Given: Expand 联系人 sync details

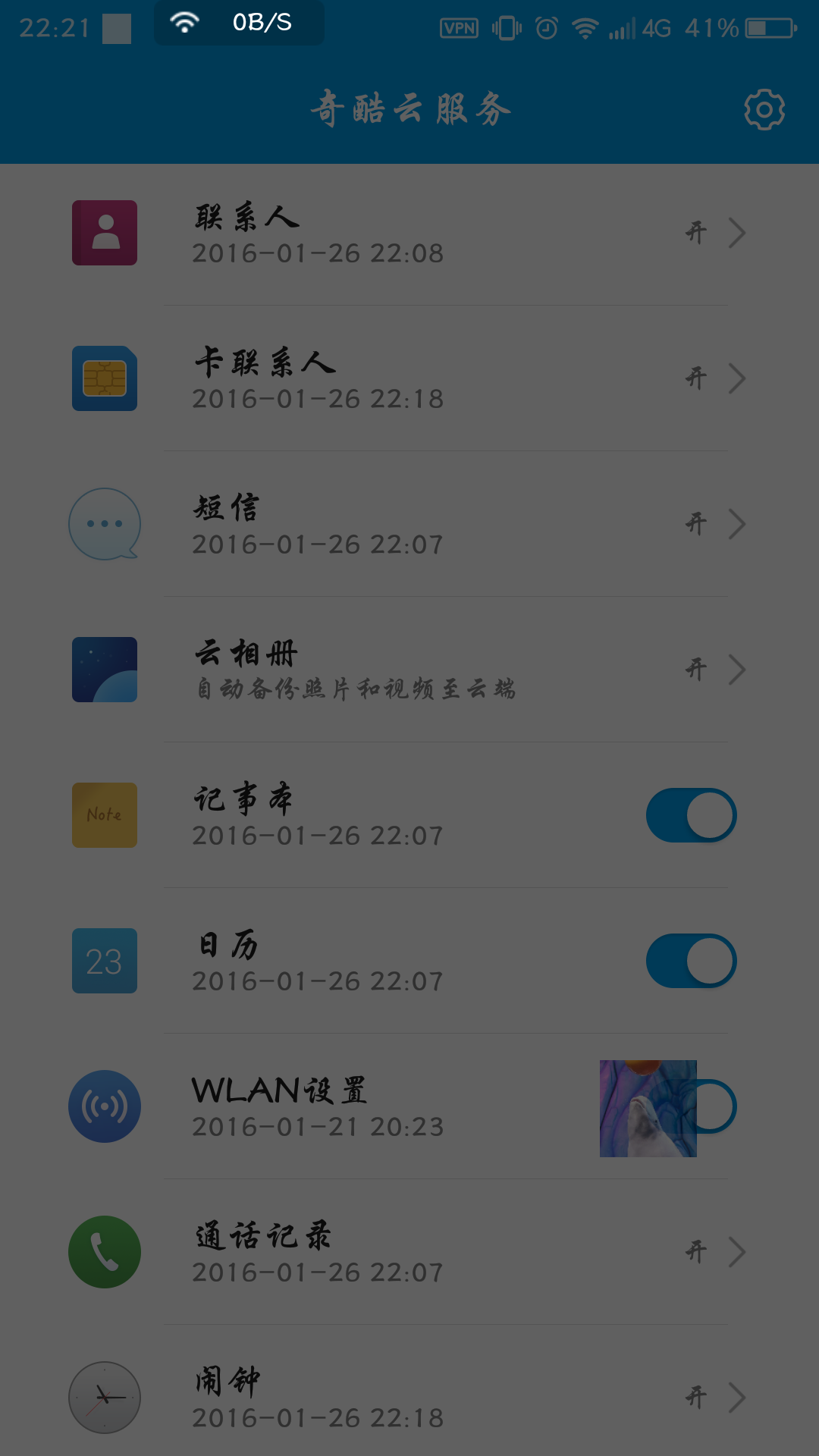Looking at the screenshot, I should 736,233.
